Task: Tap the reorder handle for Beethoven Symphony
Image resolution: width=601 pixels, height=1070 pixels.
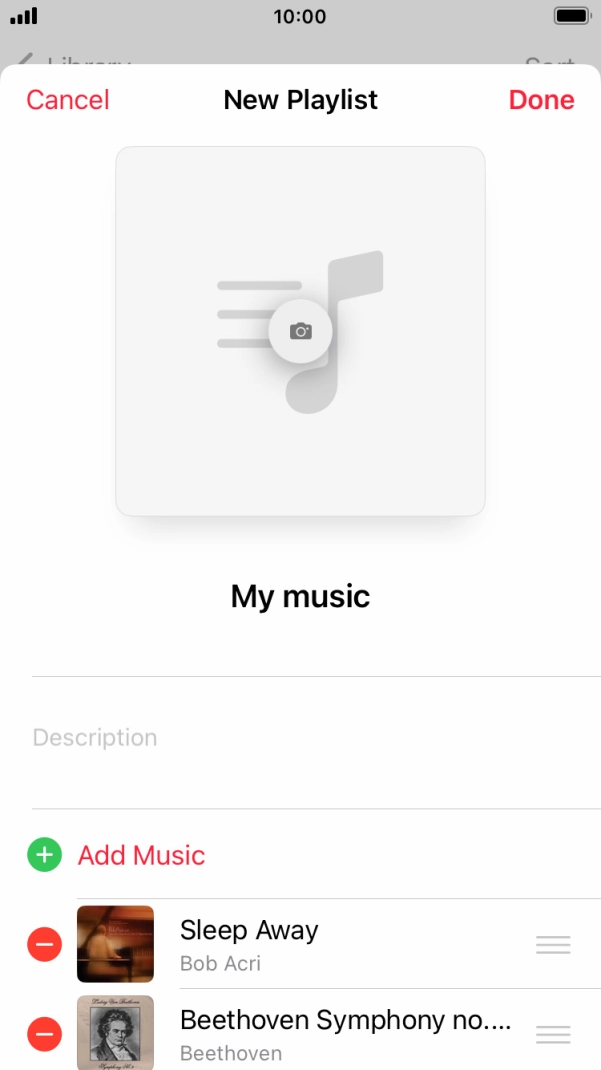Action: click(x=553, y=1035)
